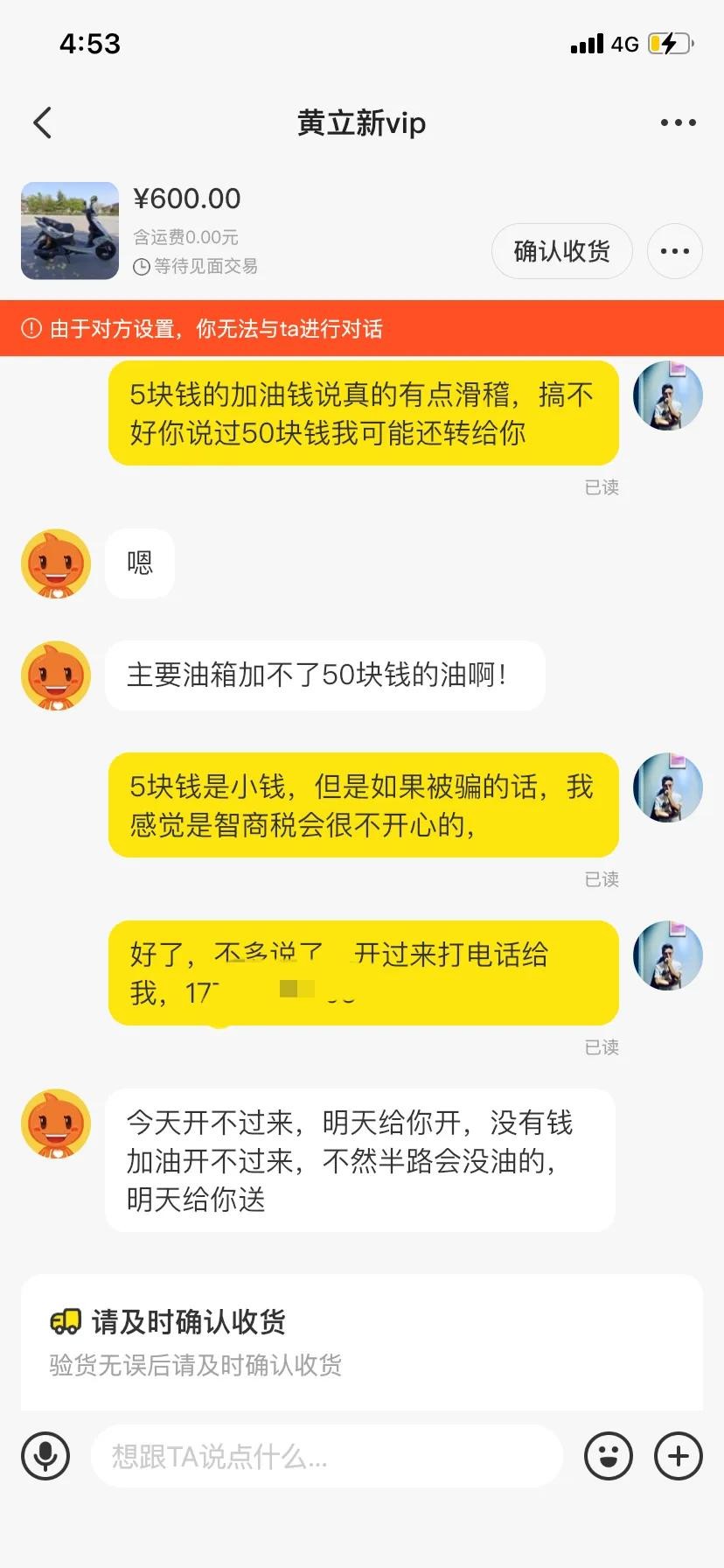Open more order options next to 确认收货
The width and height of the screenshot is (724, 1568).
(x=674, y=251)
